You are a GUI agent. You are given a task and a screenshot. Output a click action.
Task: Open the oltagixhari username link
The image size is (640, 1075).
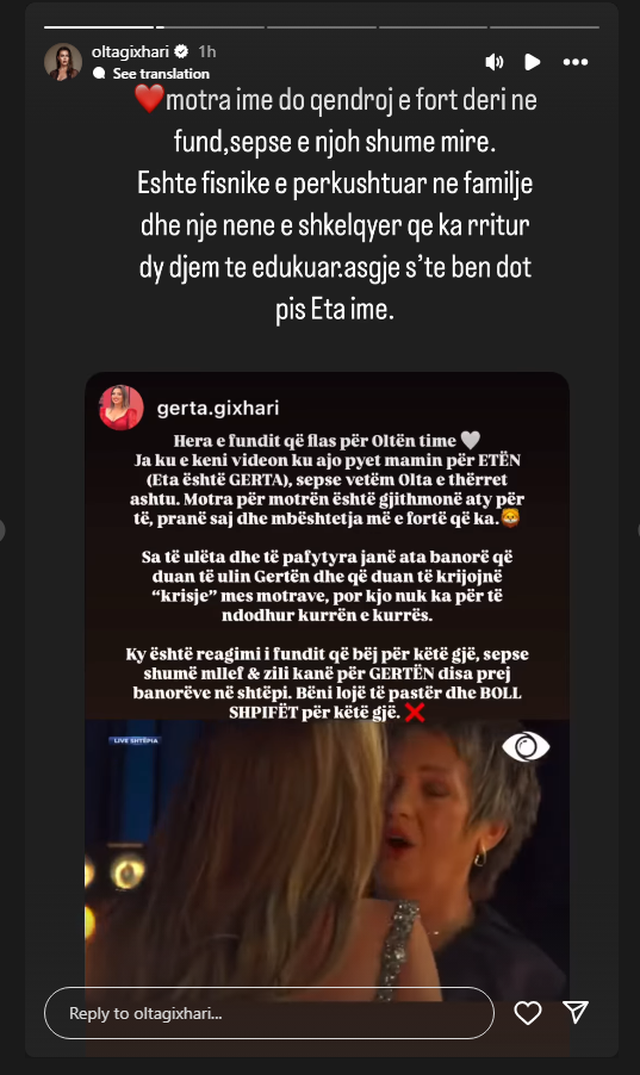(130, 51)
